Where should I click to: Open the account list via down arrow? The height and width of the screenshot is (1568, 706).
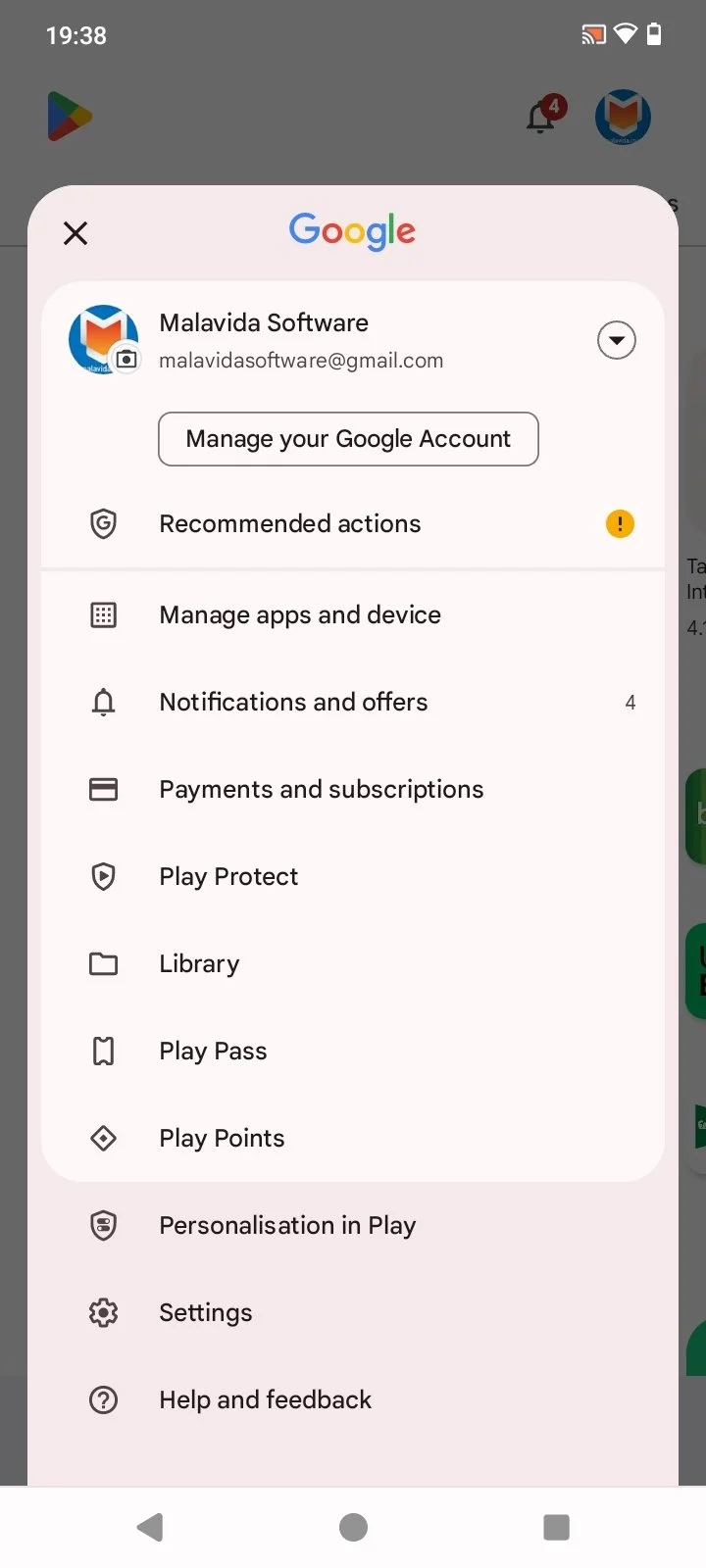(x=616, y=340)
